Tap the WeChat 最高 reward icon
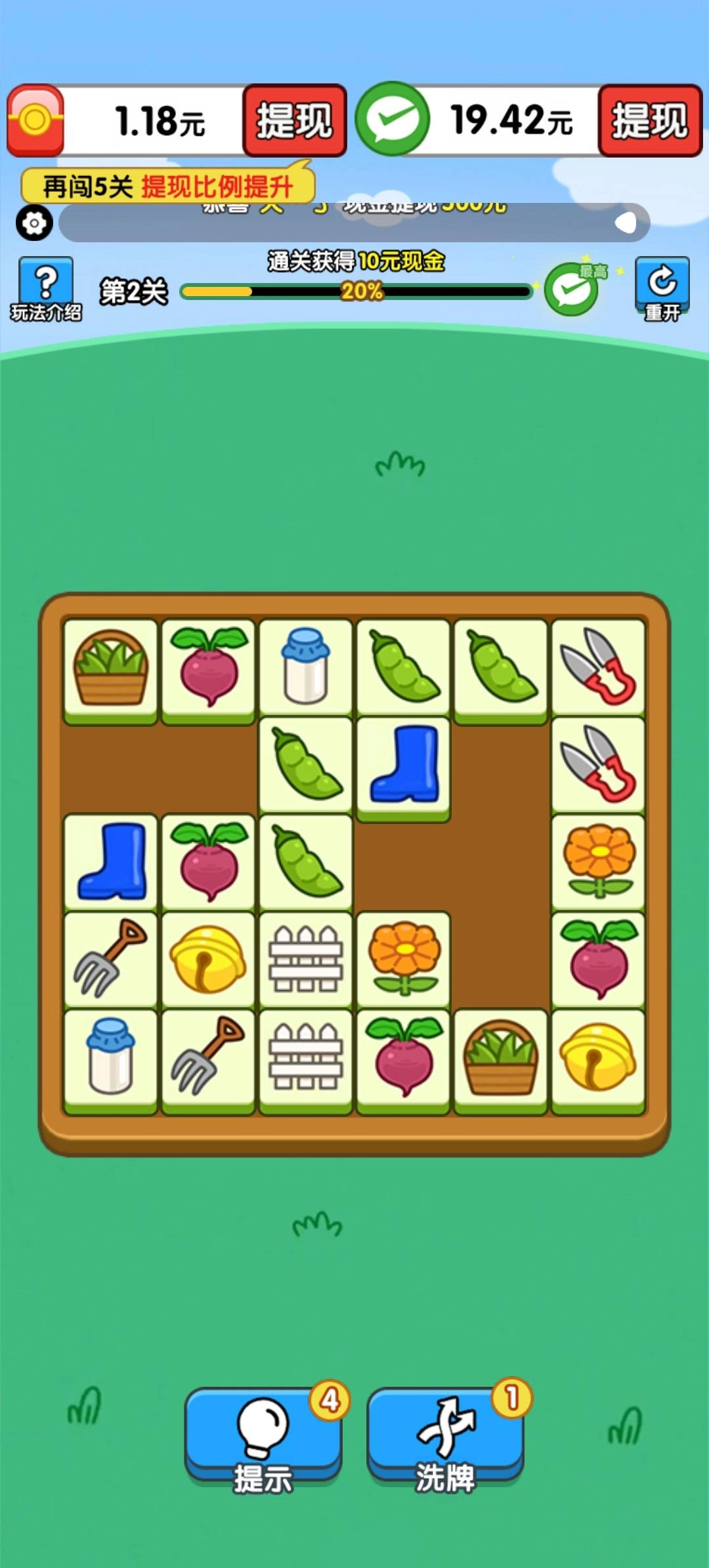Screen dimensions: 709x1568 click(572, 289)
